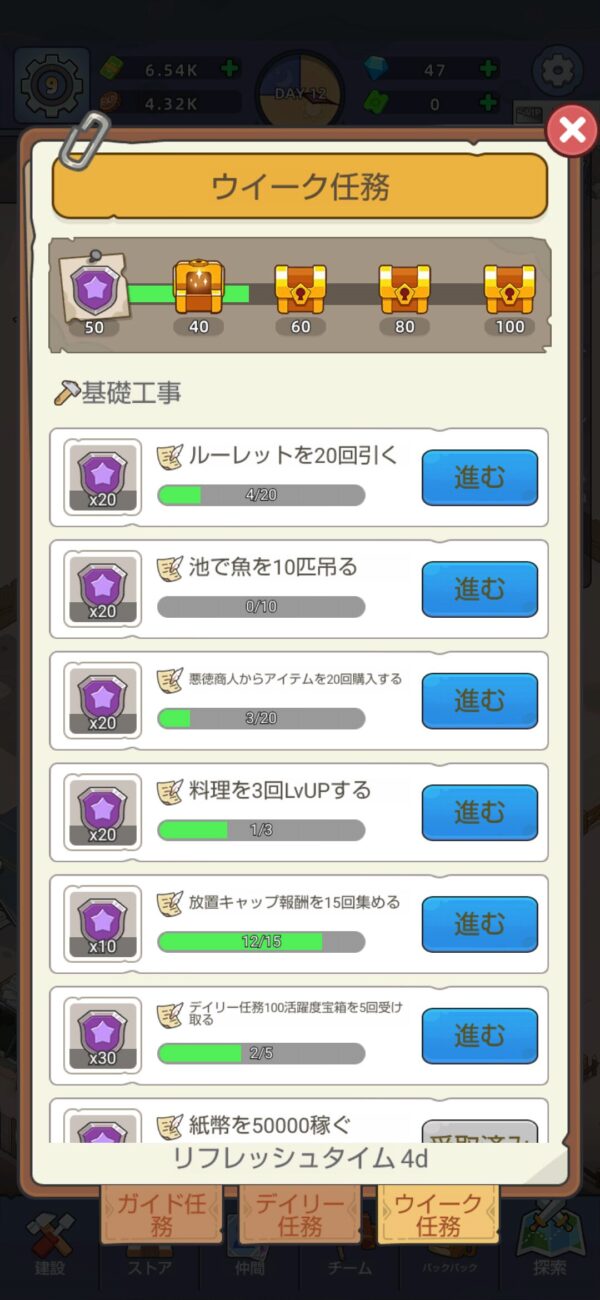
Task: Select the ウイーク任務 tab
Action: tap(439, 1214)
